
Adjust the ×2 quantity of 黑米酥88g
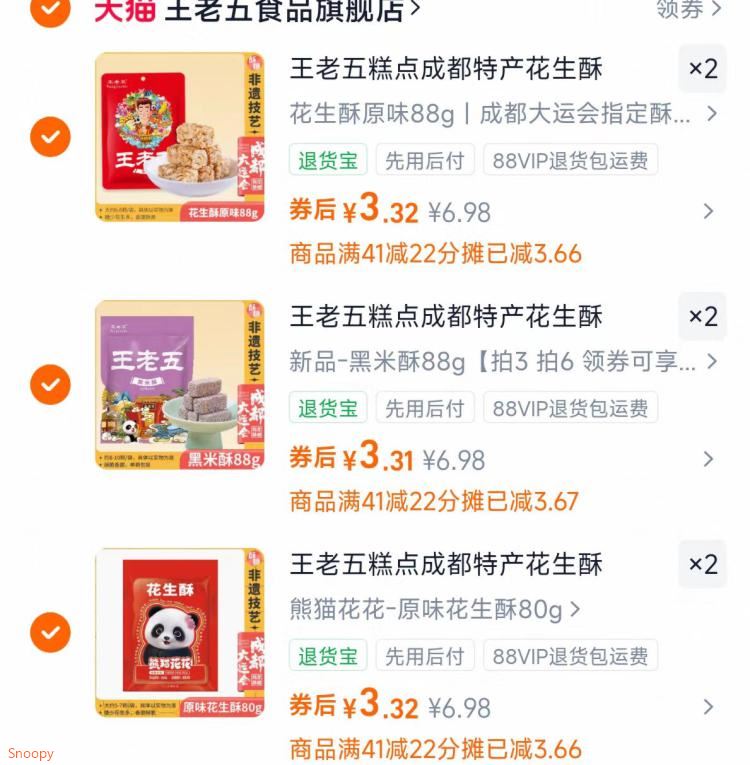(x=703, y=317)
